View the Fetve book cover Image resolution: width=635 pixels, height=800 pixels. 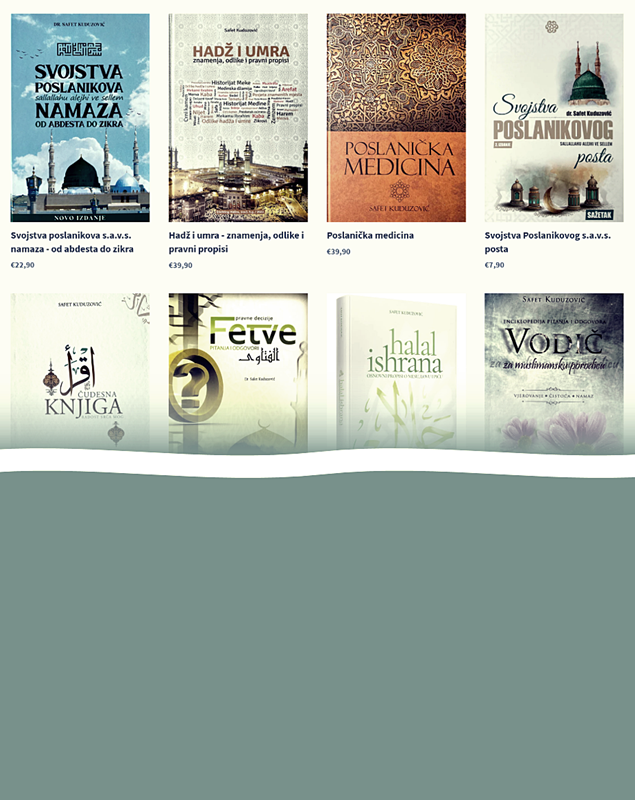click(x=238, y=370)
